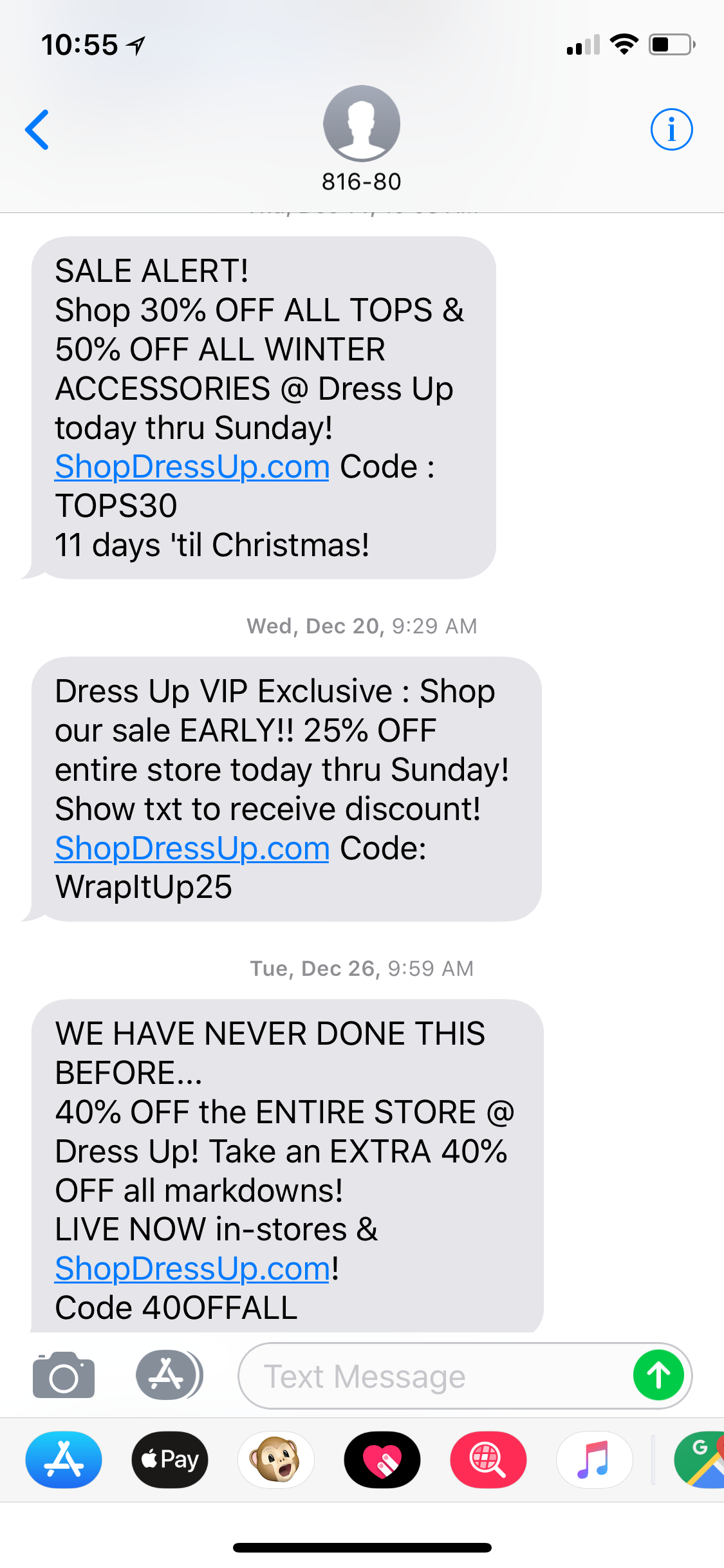Open contact details info button
Image resolution: width=724 pixels, height=1568 pixels.
pyautogui.click(x=671, y=129)
